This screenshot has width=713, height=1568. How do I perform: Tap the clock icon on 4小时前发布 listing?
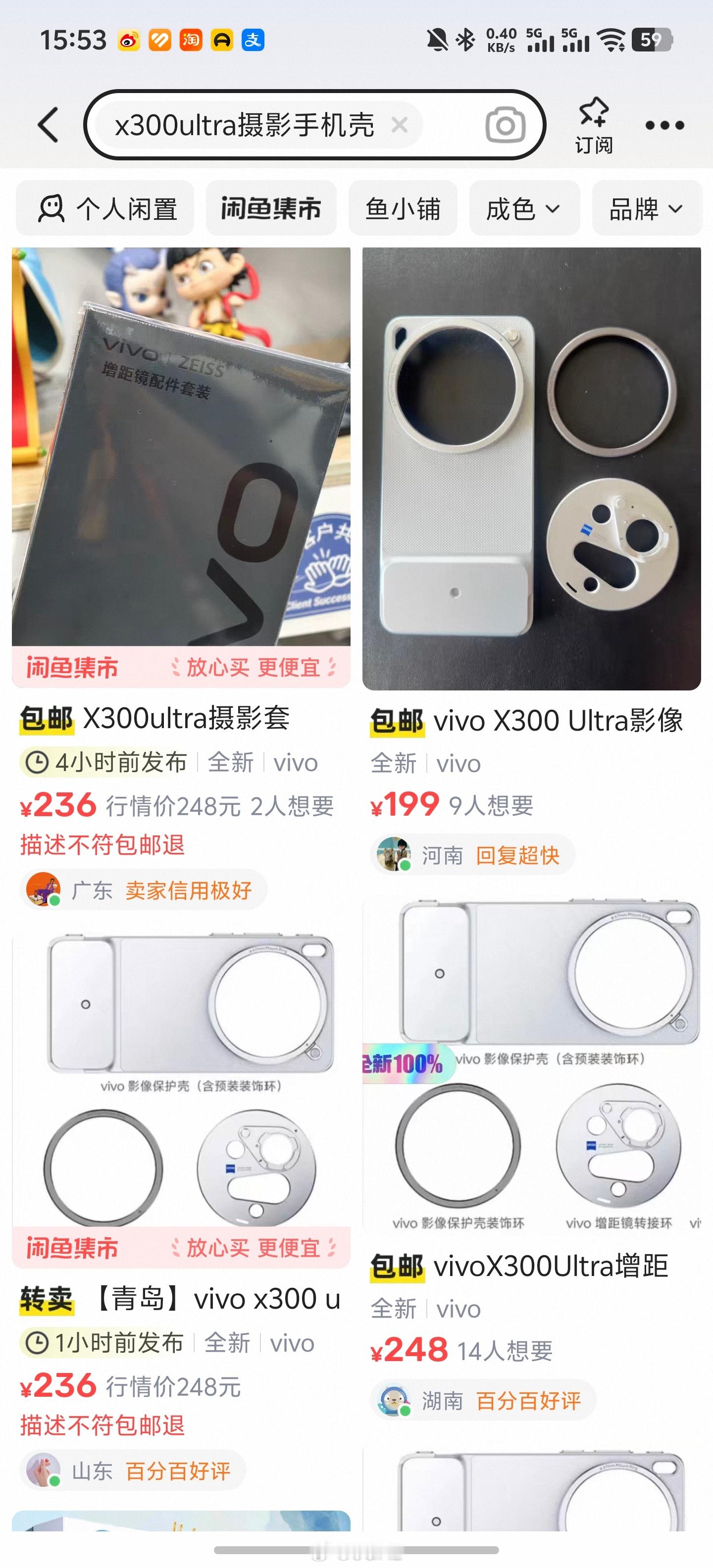coord(38,761)
